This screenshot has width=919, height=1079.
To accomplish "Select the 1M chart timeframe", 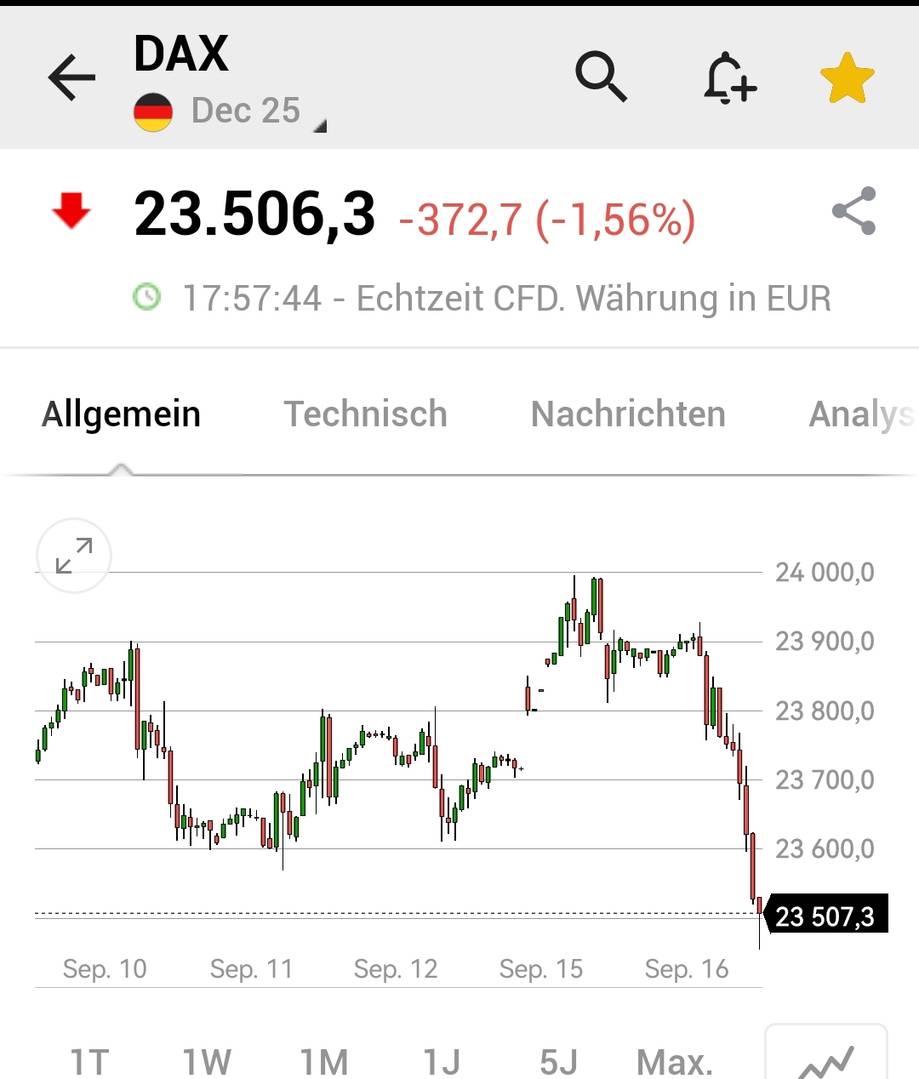I will (324, 1060).
